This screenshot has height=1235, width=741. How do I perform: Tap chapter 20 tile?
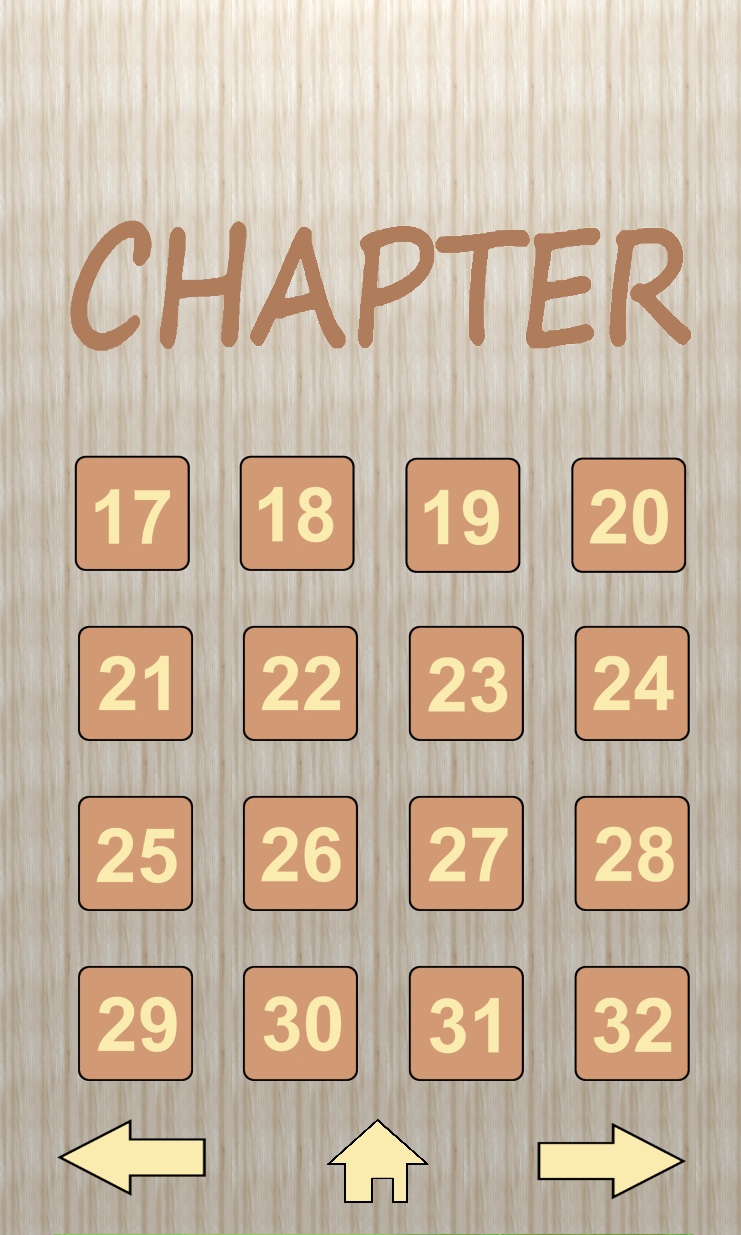(x=628, y=515)
